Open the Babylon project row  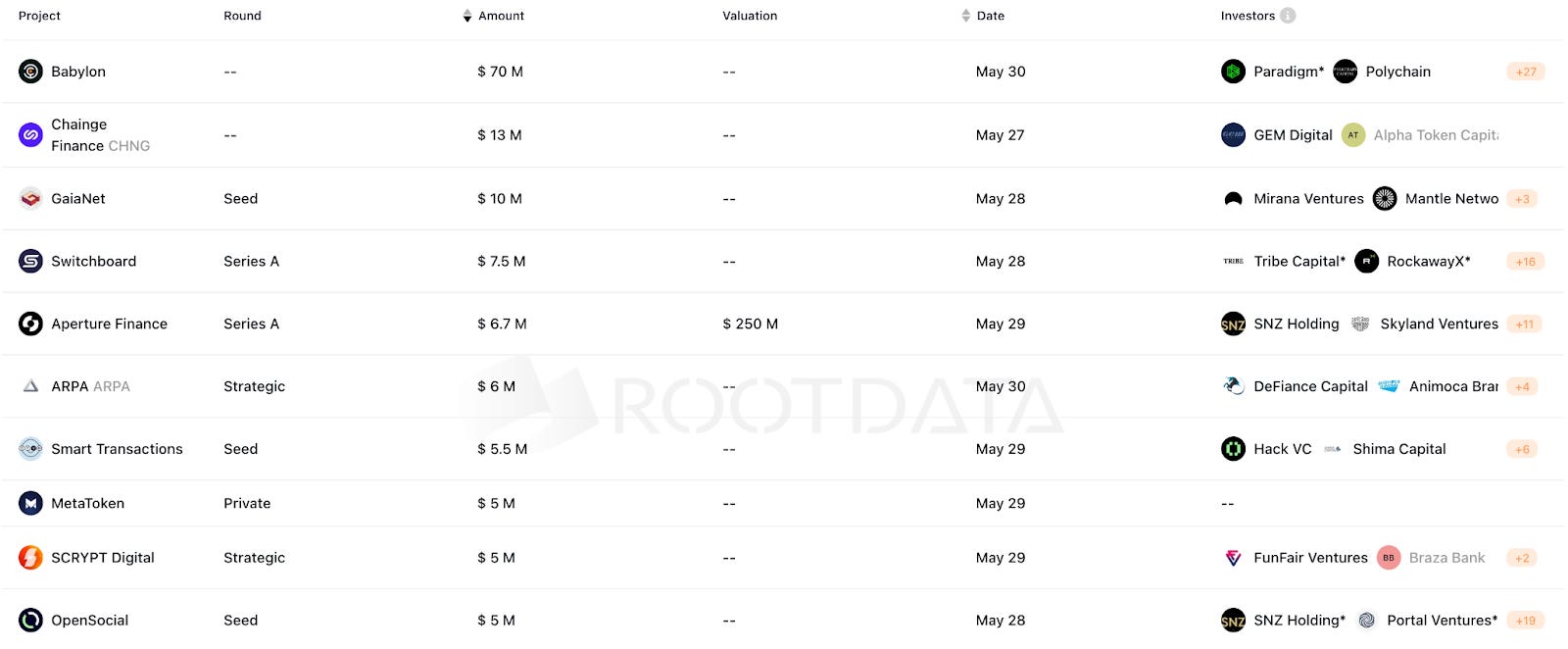click(78, 72)
